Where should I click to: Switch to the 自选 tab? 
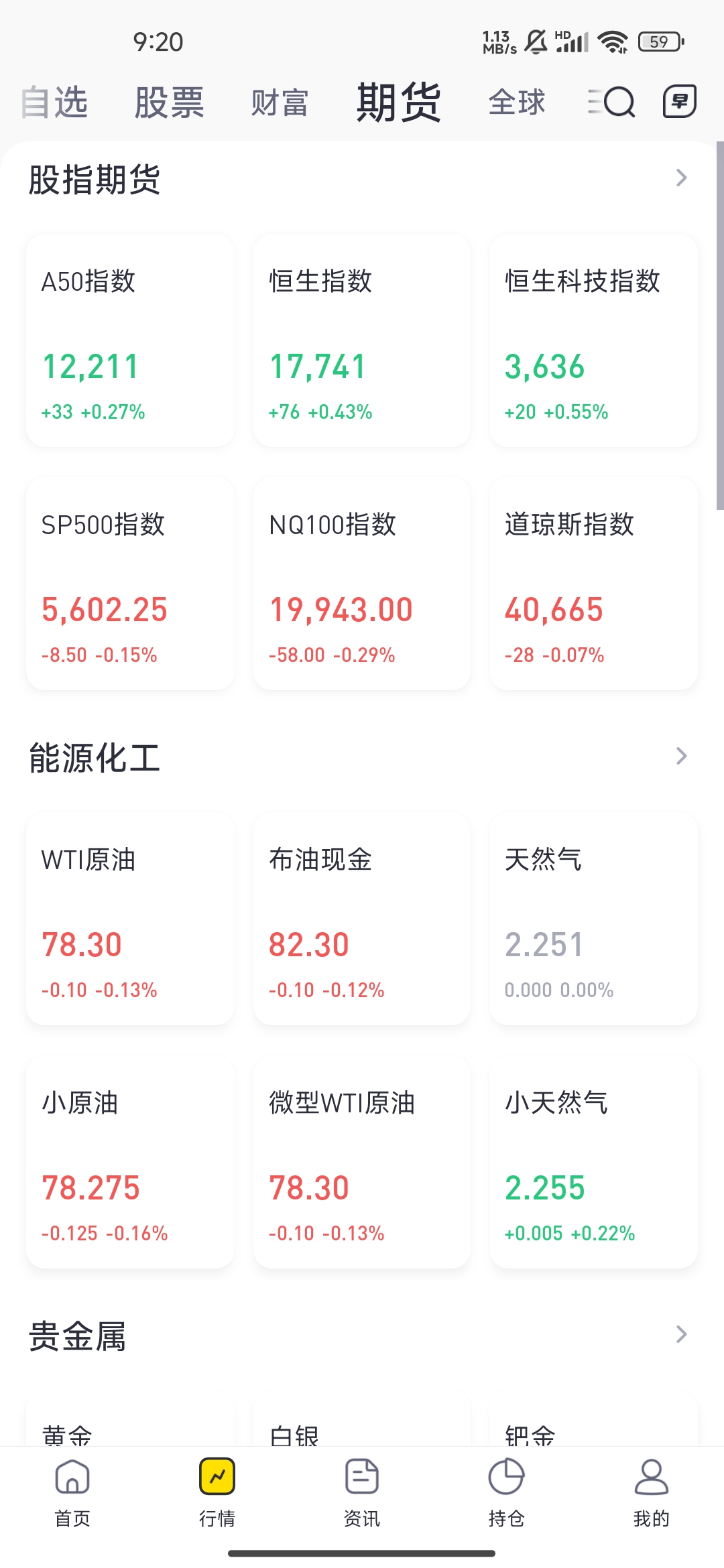54,103
